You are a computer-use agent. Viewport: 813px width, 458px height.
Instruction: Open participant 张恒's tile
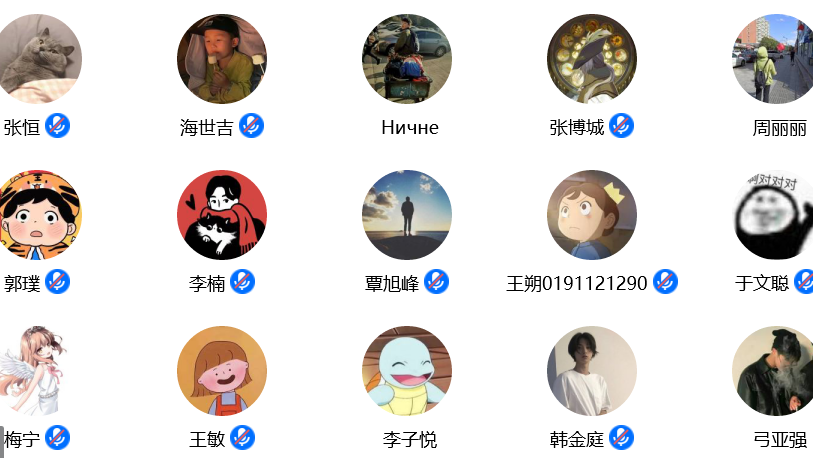point(37,59)
